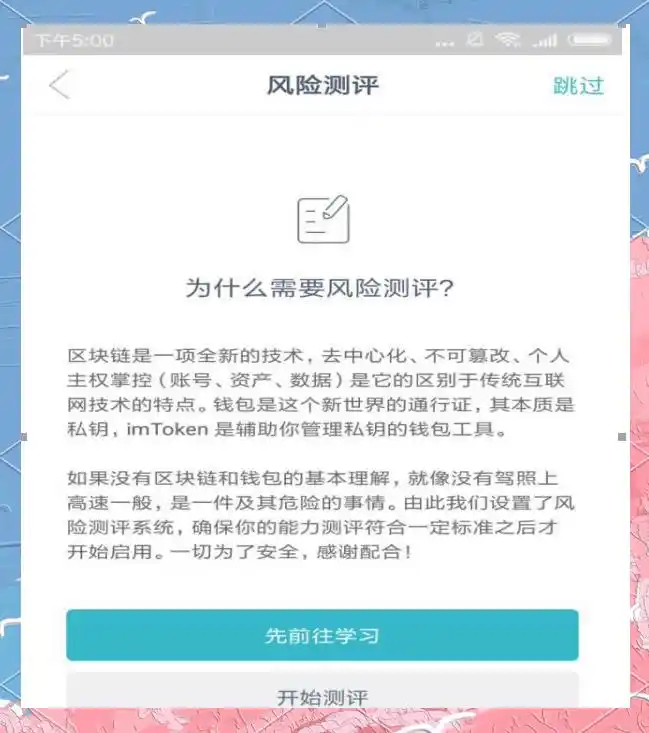Go back using the arrow icon

[x=60, y=85]
